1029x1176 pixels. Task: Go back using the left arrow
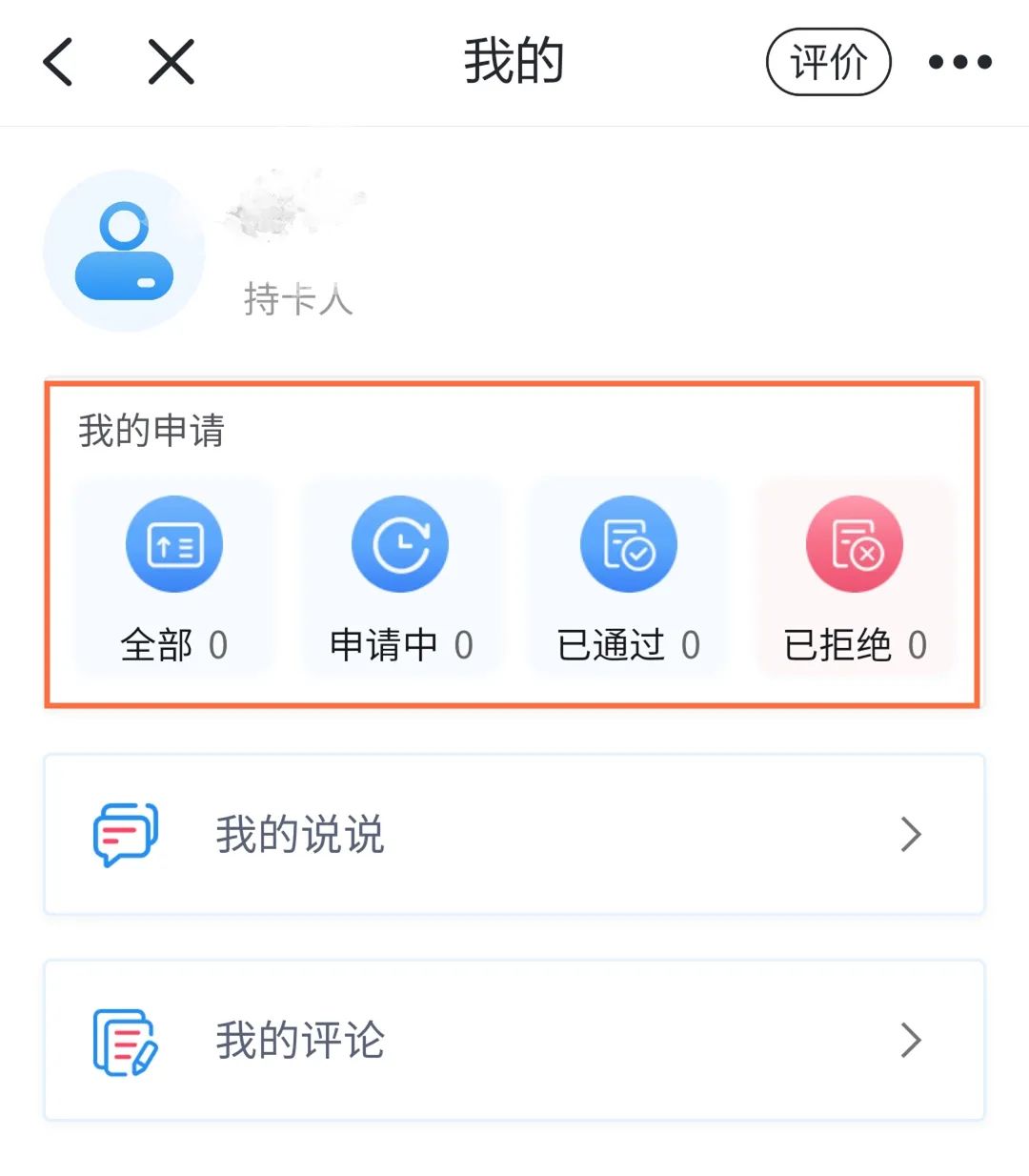point(57,60)
